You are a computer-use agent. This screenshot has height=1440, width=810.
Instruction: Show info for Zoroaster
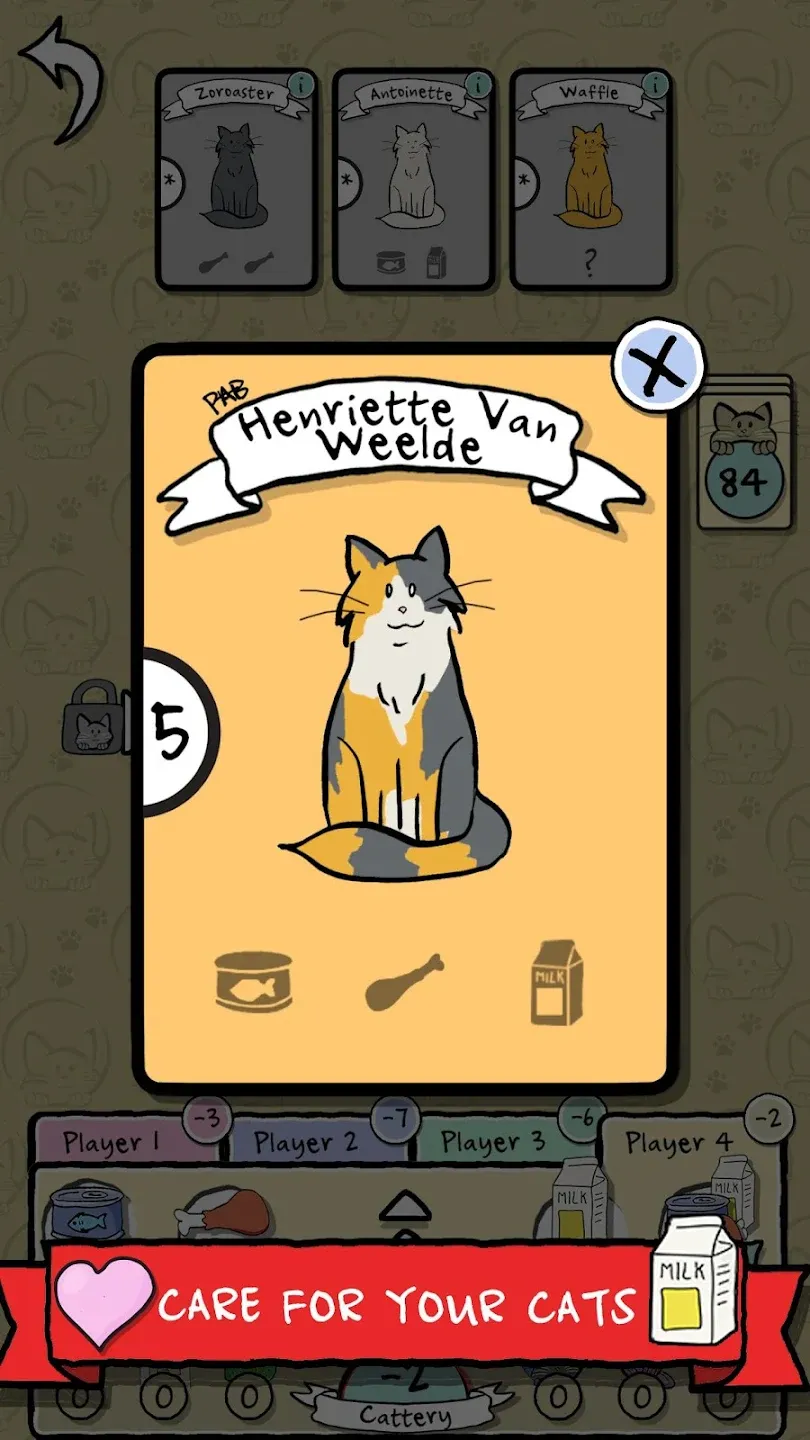tap(301, 86)
